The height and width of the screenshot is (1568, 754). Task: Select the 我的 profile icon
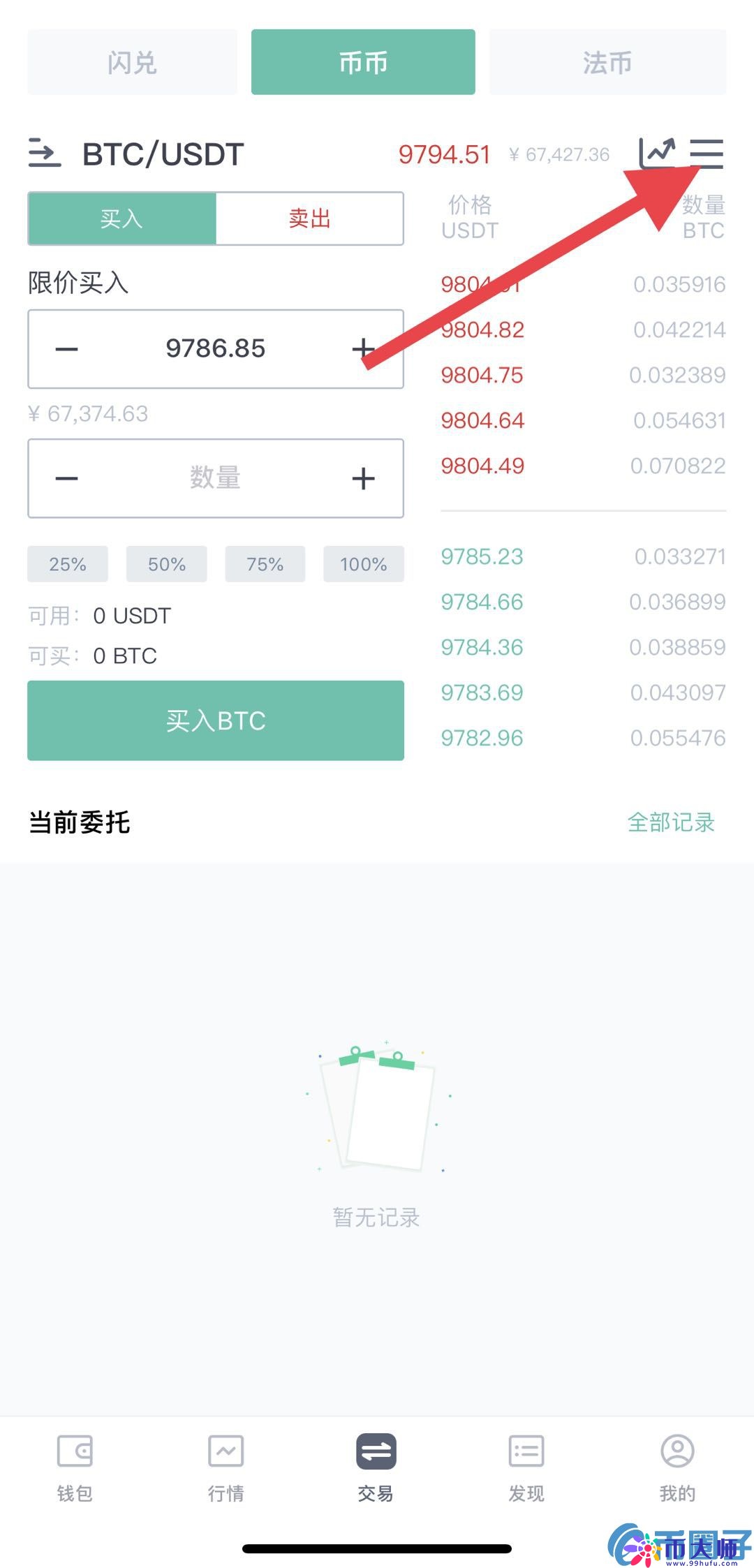click(x=677, y=1450)
